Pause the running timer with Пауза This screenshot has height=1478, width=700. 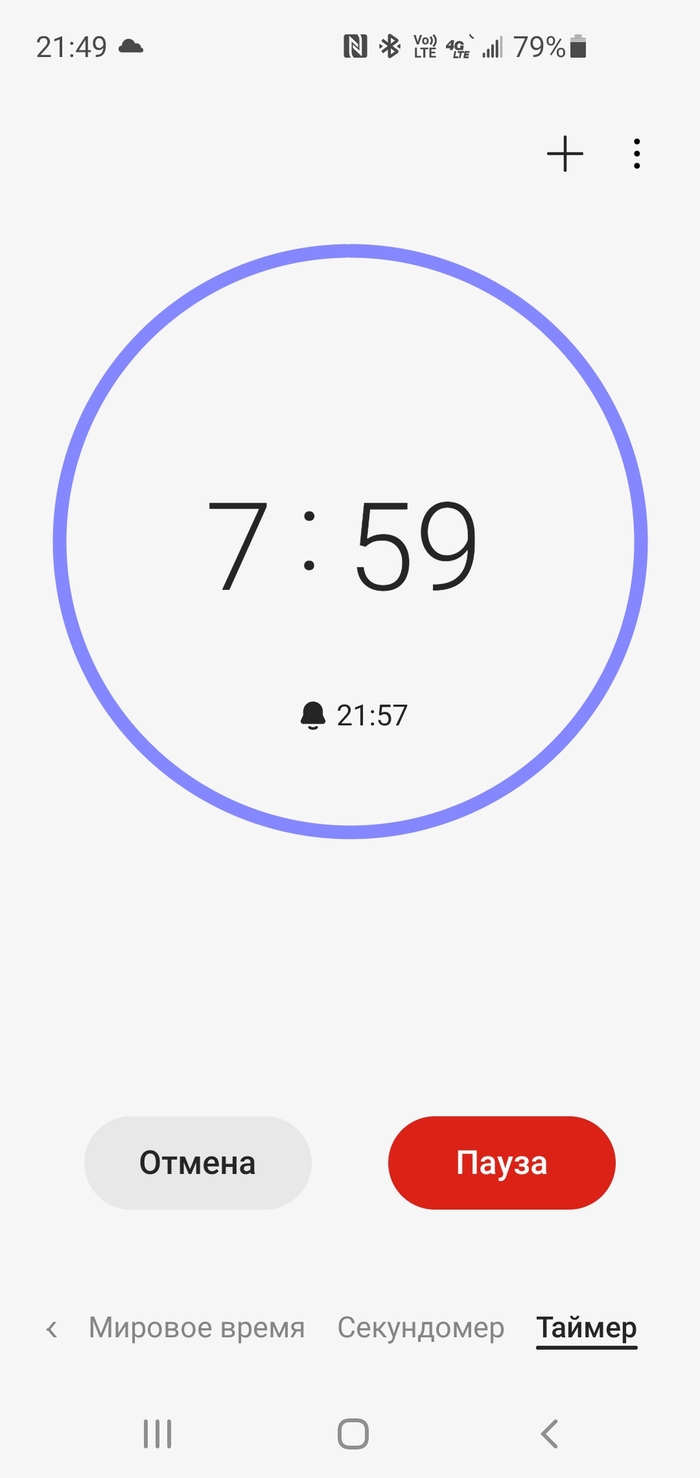click(x=502, y=1163)
